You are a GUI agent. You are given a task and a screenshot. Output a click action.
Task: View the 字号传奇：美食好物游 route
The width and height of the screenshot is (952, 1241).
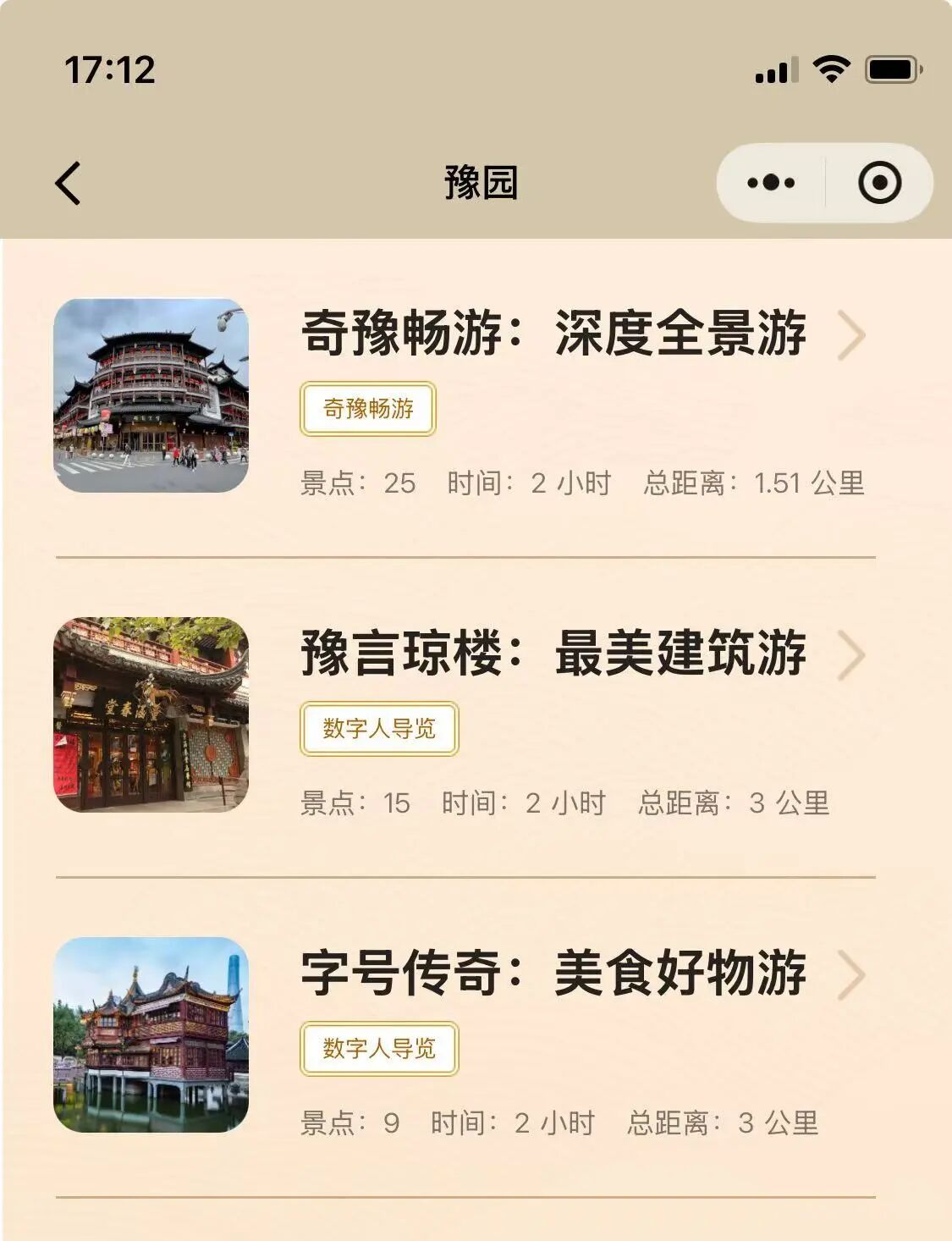point(553,973)
